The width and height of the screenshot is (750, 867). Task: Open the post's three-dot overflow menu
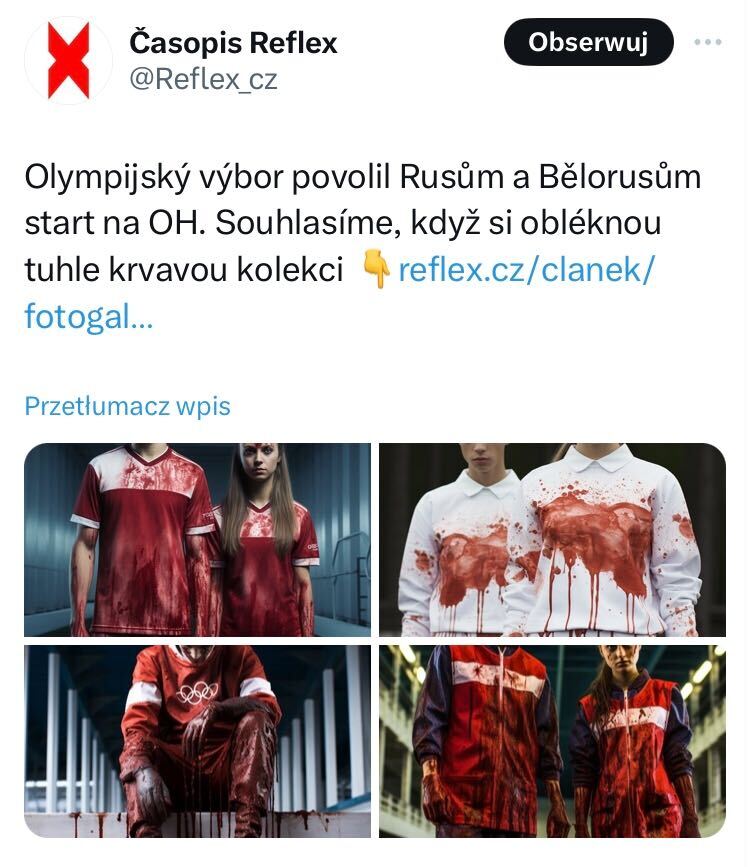707,42
